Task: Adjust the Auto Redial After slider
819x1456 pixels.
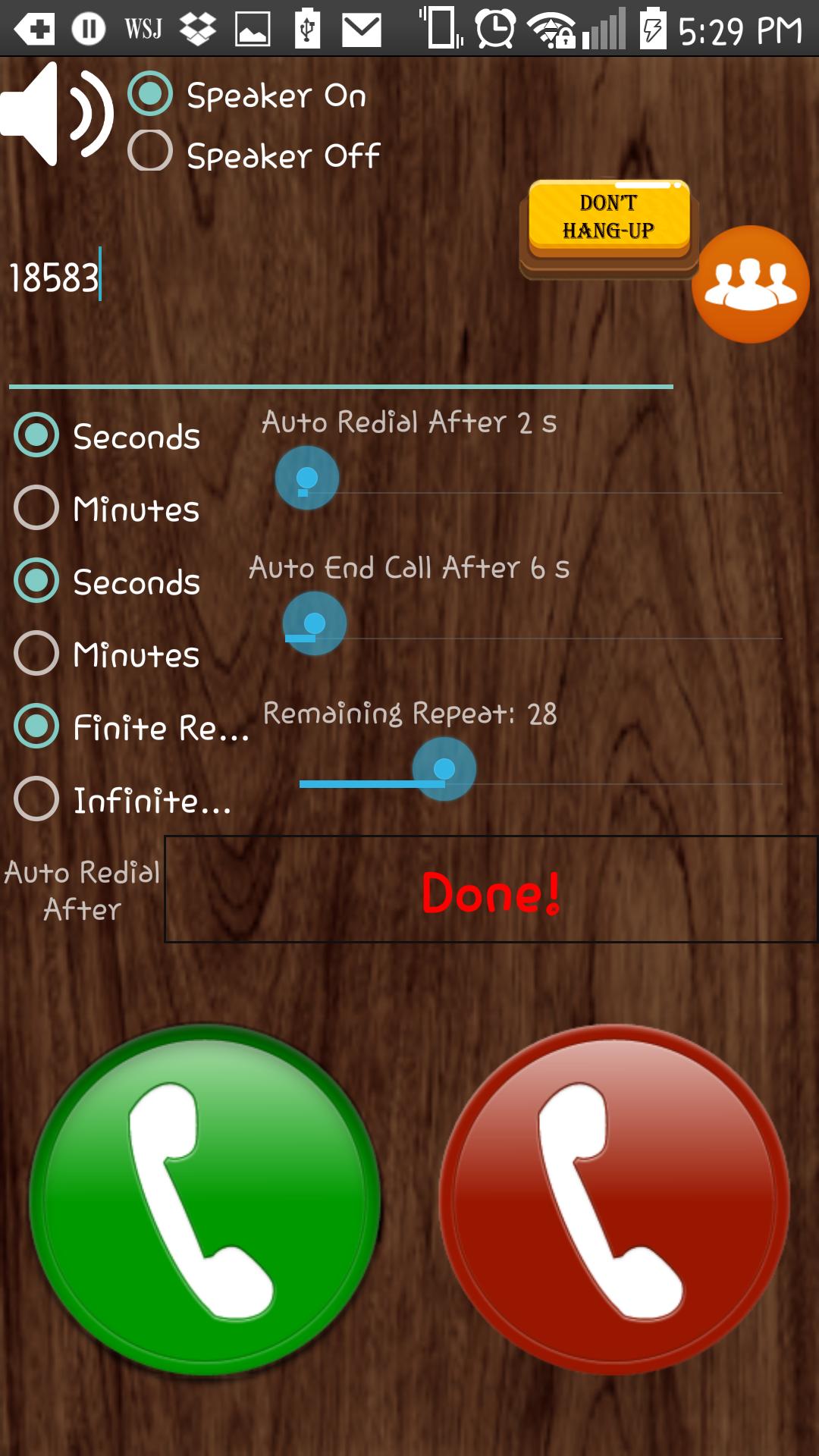Action: click(x=306, y=478)
